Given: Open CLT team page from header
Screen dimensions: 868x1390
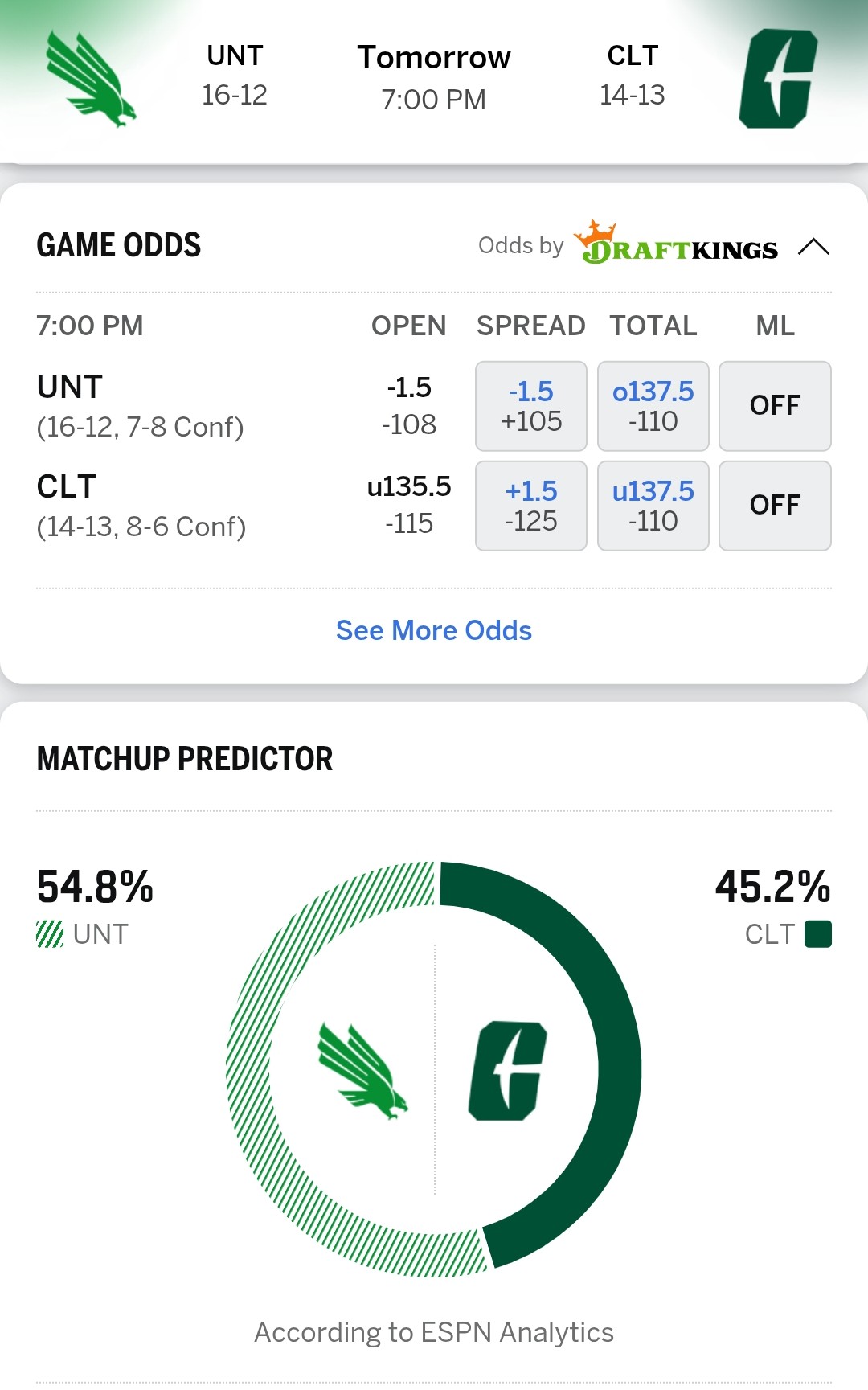Looking at the screenshot, I should [x=777, y=79].
